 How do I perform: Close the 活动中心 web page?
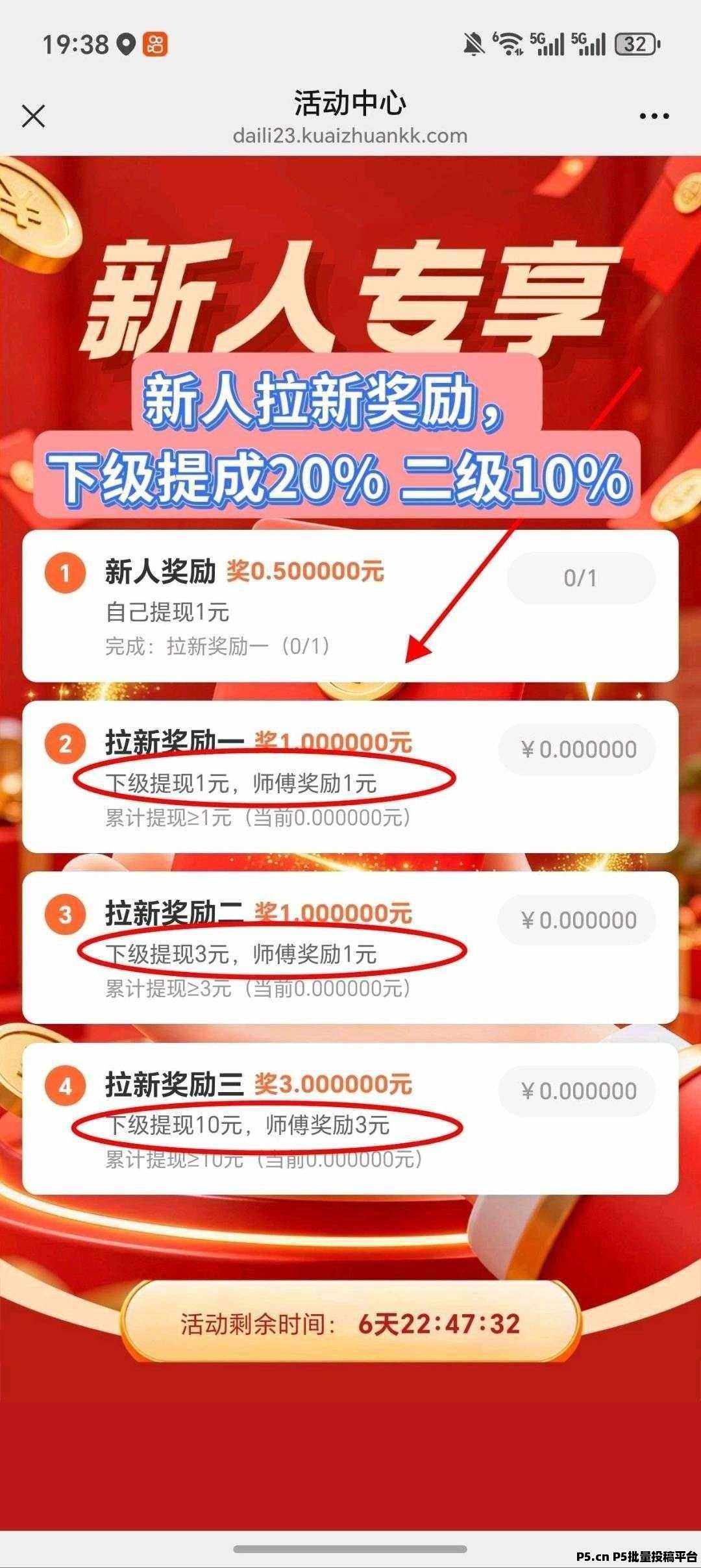pyautogui.click(x=33, y=117)
